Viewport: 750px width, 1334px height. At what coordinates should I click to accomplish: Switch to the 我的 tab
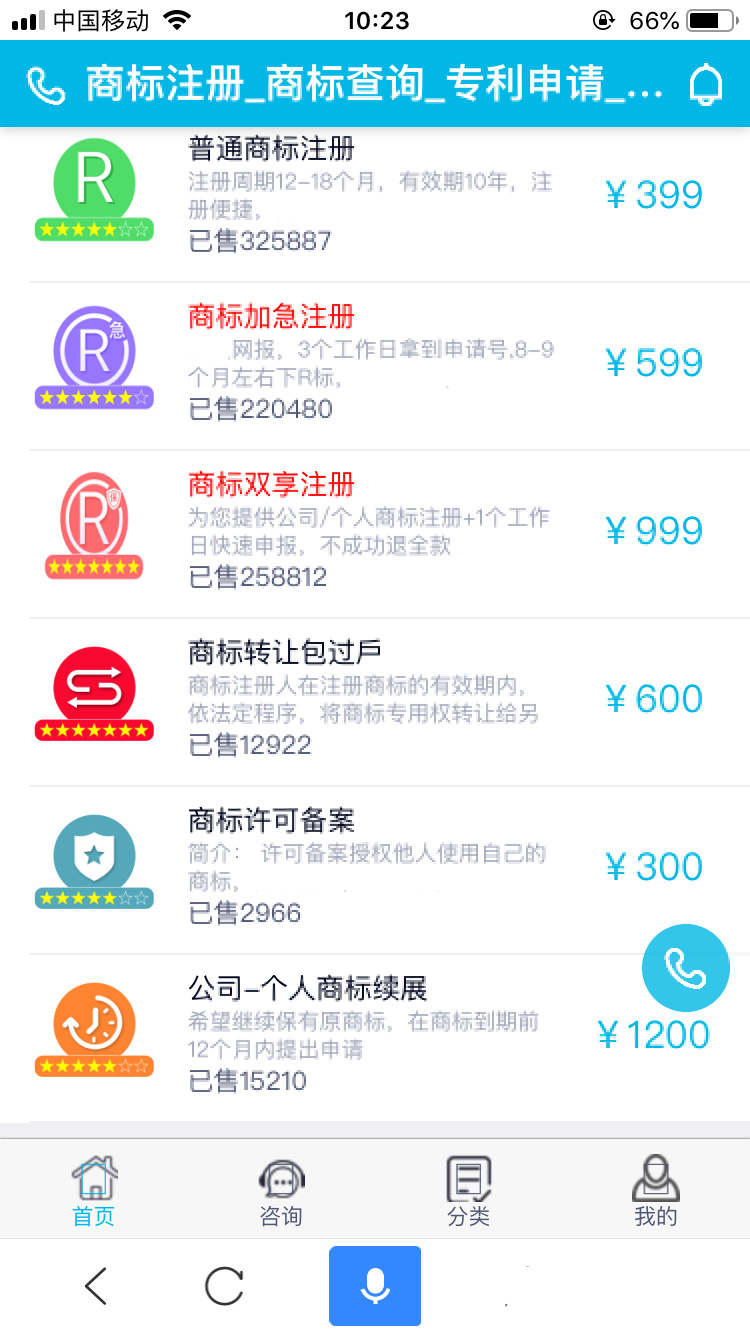[x=656, y=1190]
